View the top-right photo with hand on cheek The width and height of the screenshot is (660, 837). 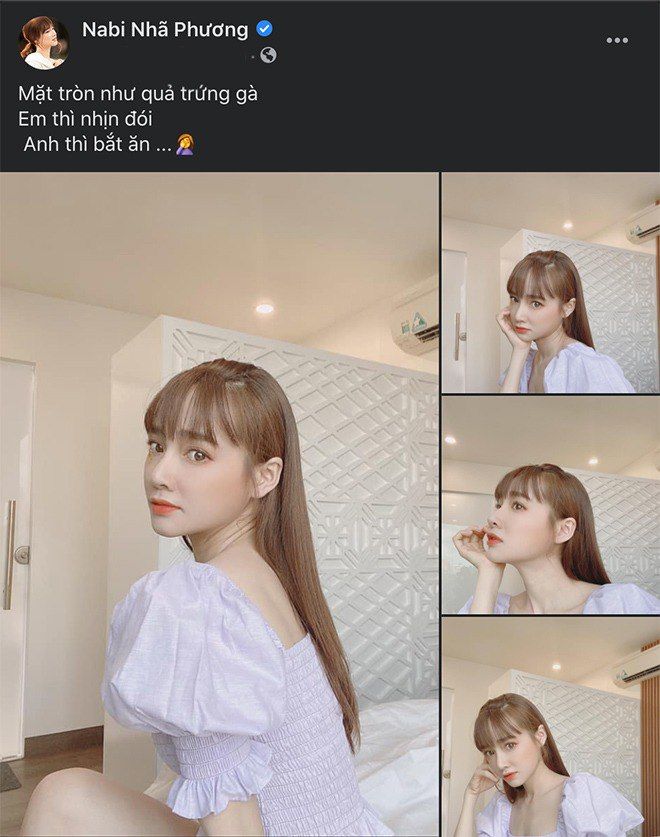click(551, 283)
